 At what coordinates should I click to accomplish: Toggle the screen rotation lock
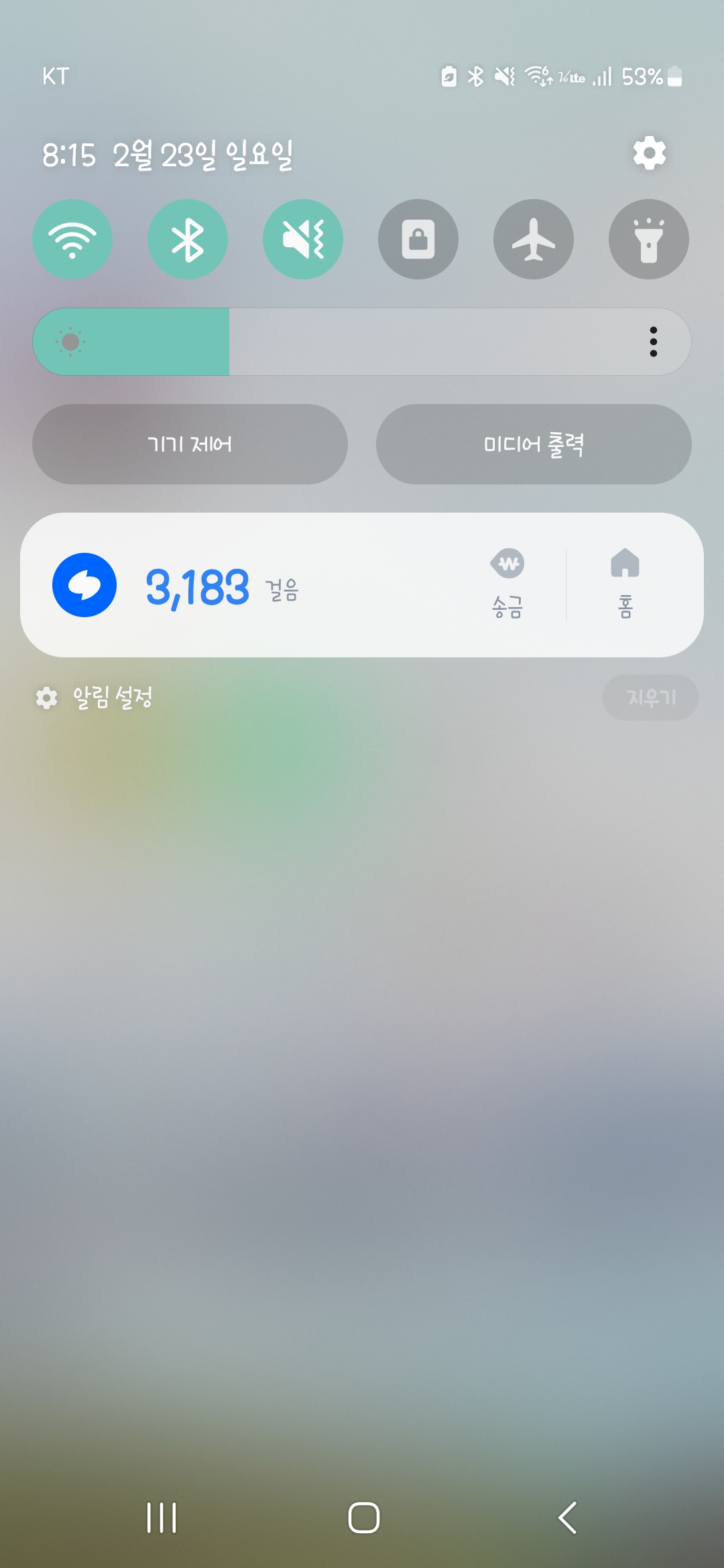point(418,239)
